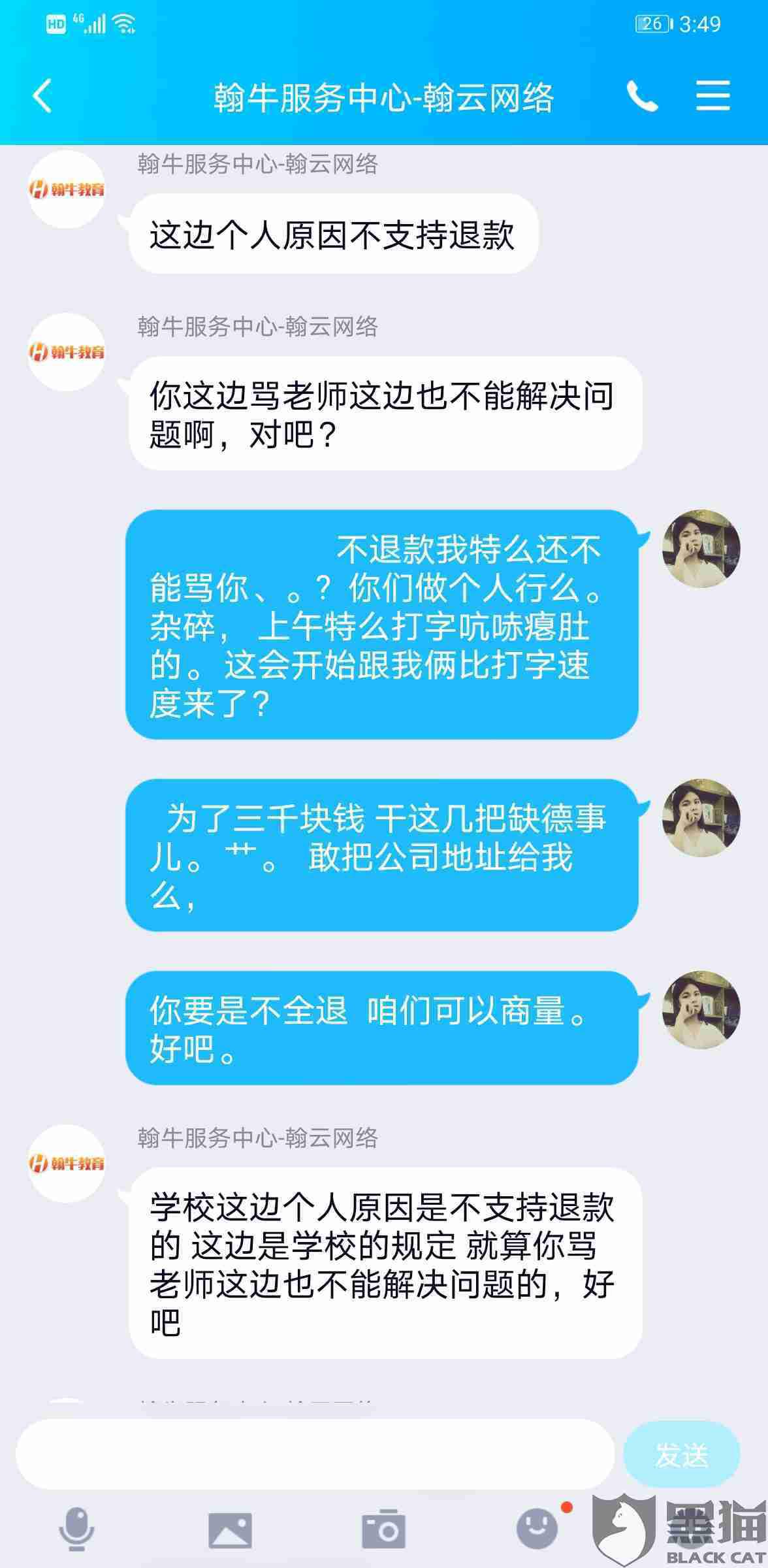This screenshot has height=1568, width=768.
Task: Start a voice call with 翰牛服务中心
Action: [642, 97]
